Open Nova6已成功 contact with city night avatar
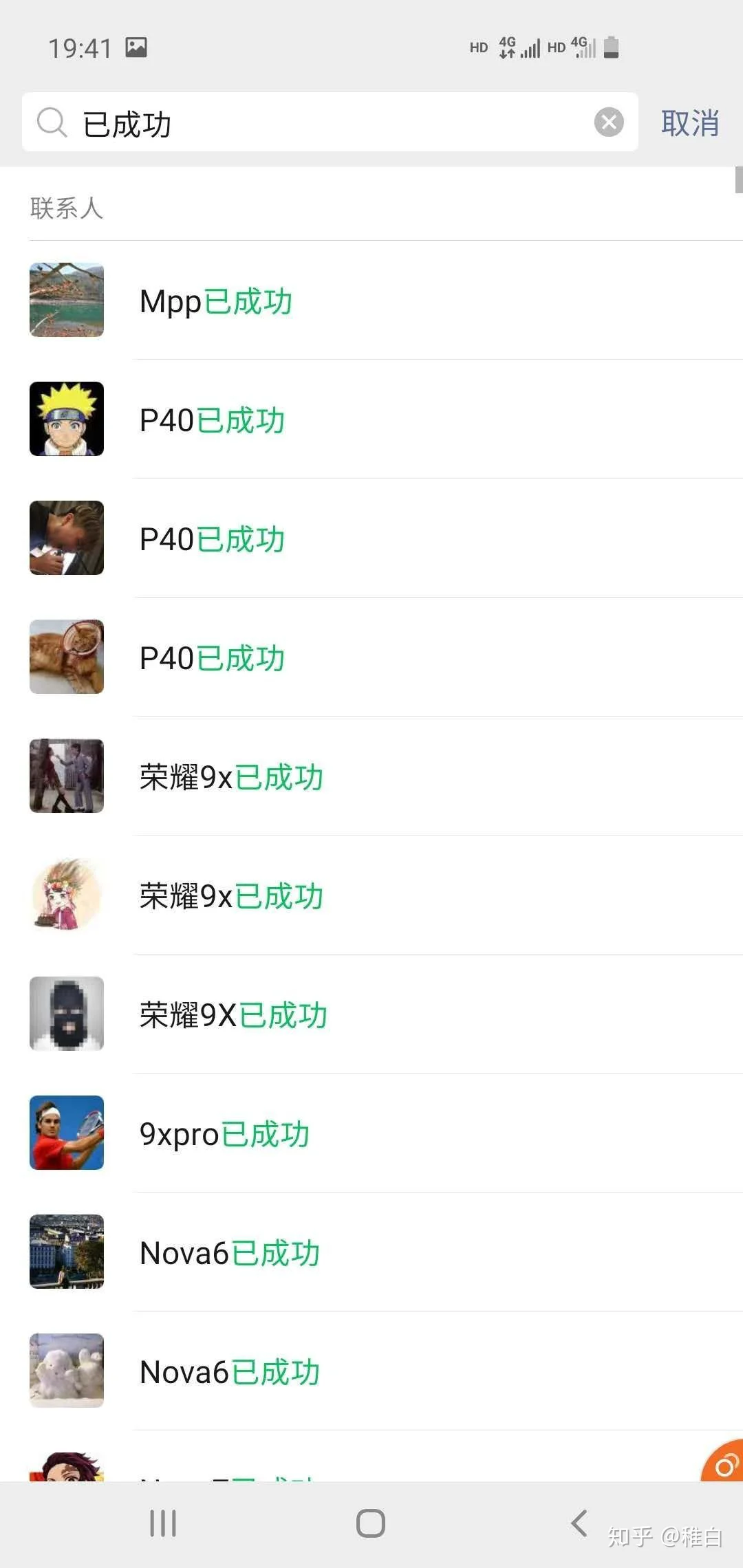The height and width of the screenshot is (1568, 743). pyautogui.click(x=371, y=1252)
